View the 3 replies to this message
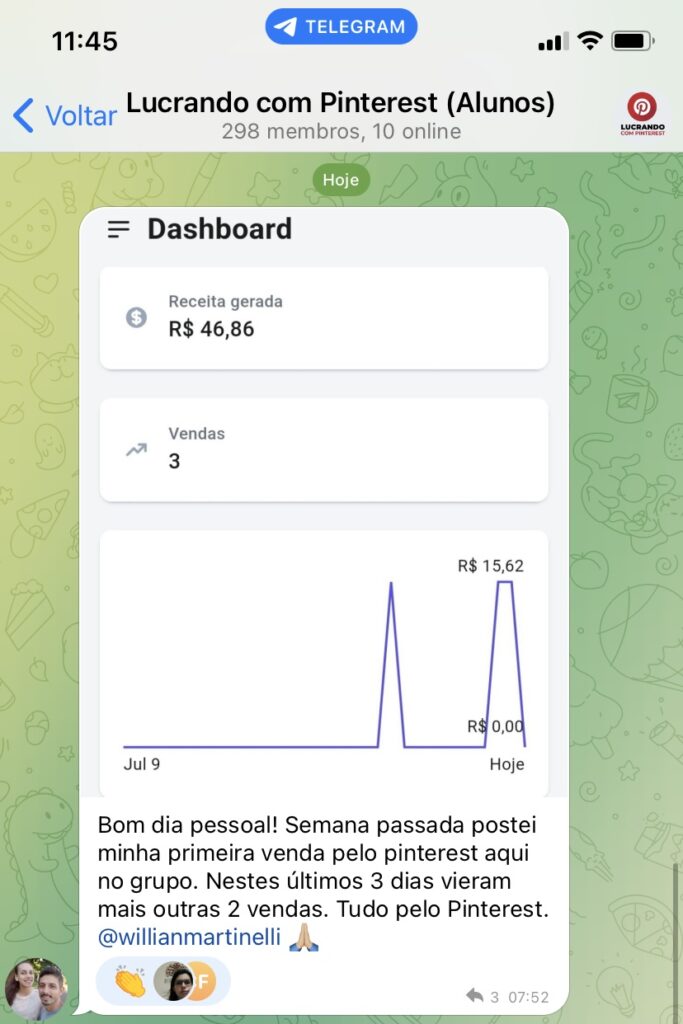The height and width of the screenshot is (1024, 683). (x=483, y=996)
